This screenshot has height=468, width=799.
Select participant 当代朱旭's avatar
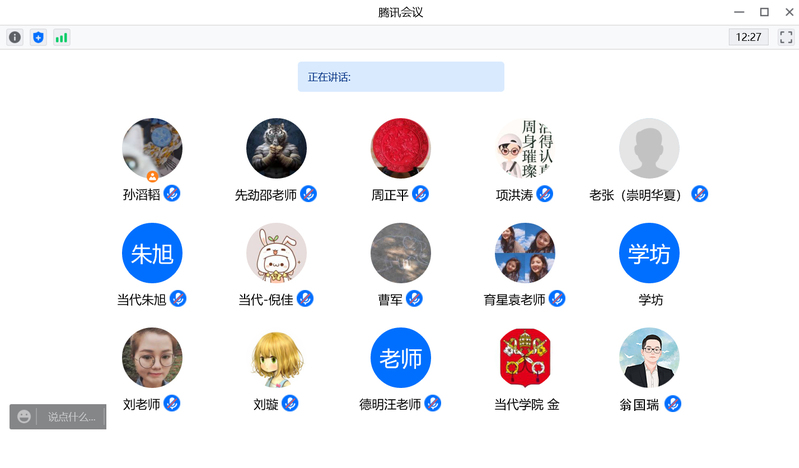[x=152, y=253]
